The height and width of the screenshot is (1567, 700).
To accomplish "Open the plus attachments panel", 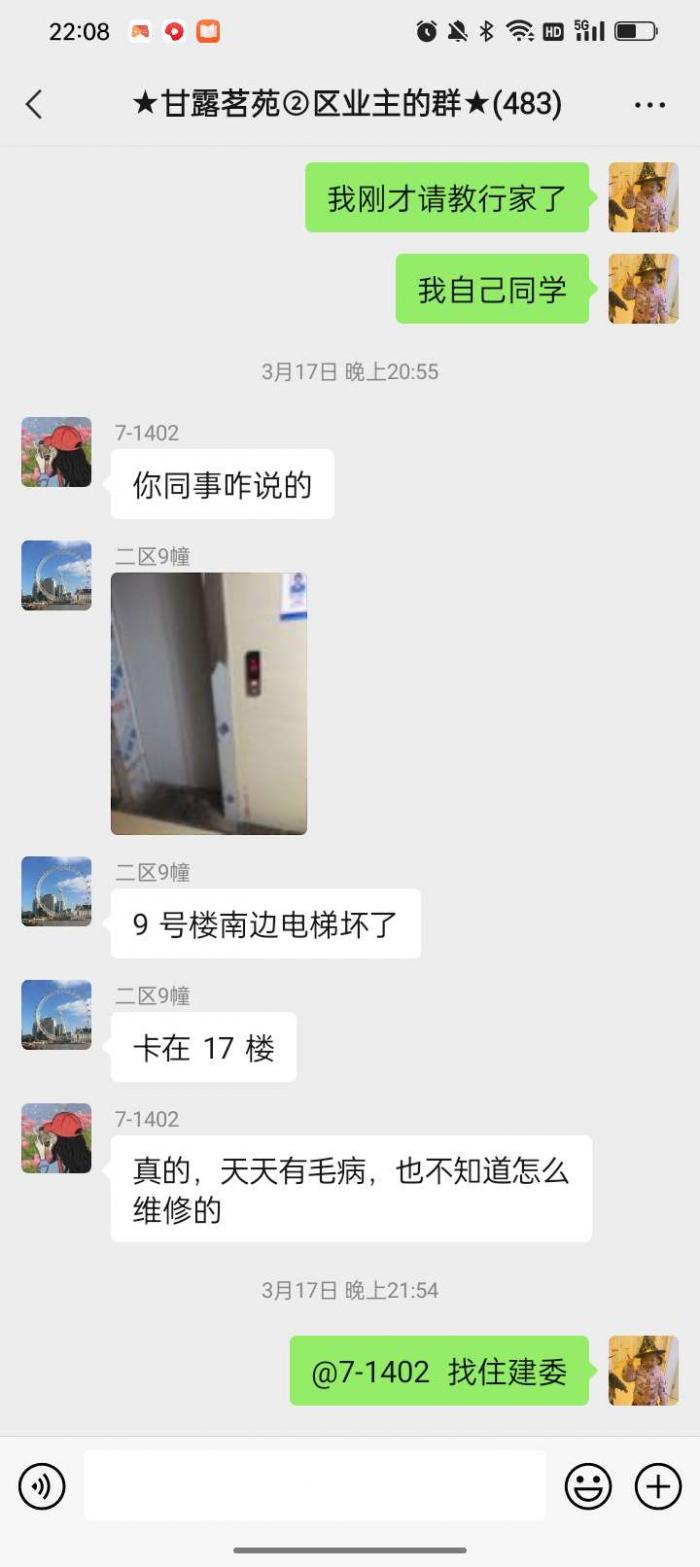I will 658,1486.
